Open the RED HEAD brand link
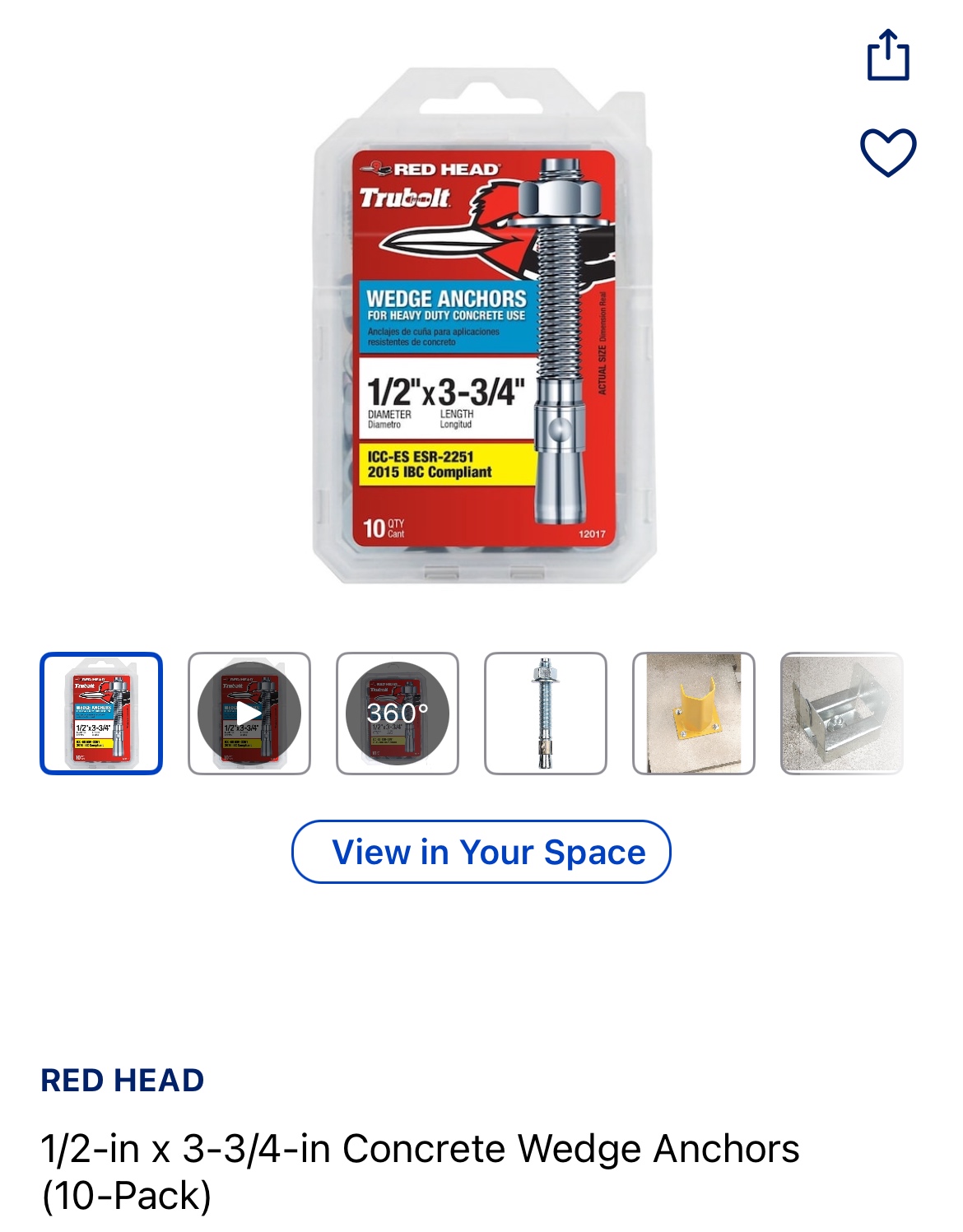 (x=123, y=1080)
